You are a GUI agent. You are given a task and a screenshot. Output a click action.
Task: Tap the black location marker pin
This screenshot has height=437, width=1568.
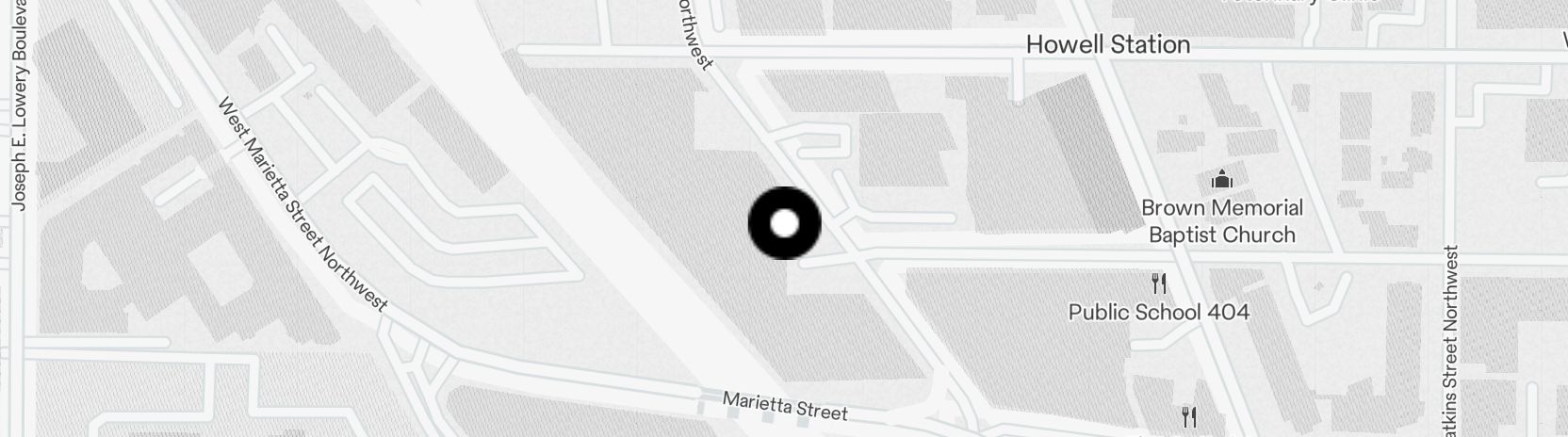coord(784,223)
